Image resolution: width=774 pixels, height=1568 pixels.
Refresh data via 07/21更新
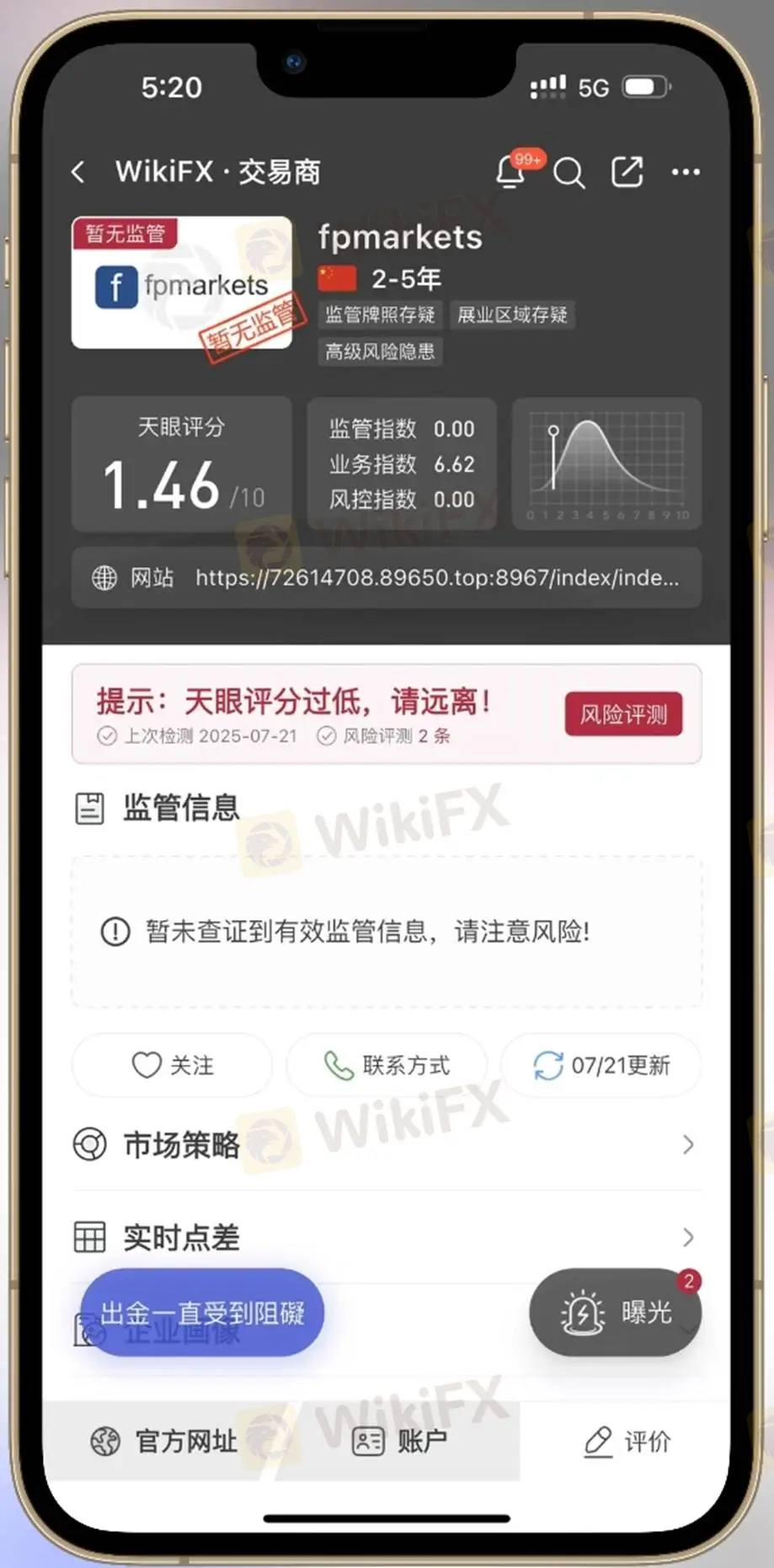point(601,1065)
